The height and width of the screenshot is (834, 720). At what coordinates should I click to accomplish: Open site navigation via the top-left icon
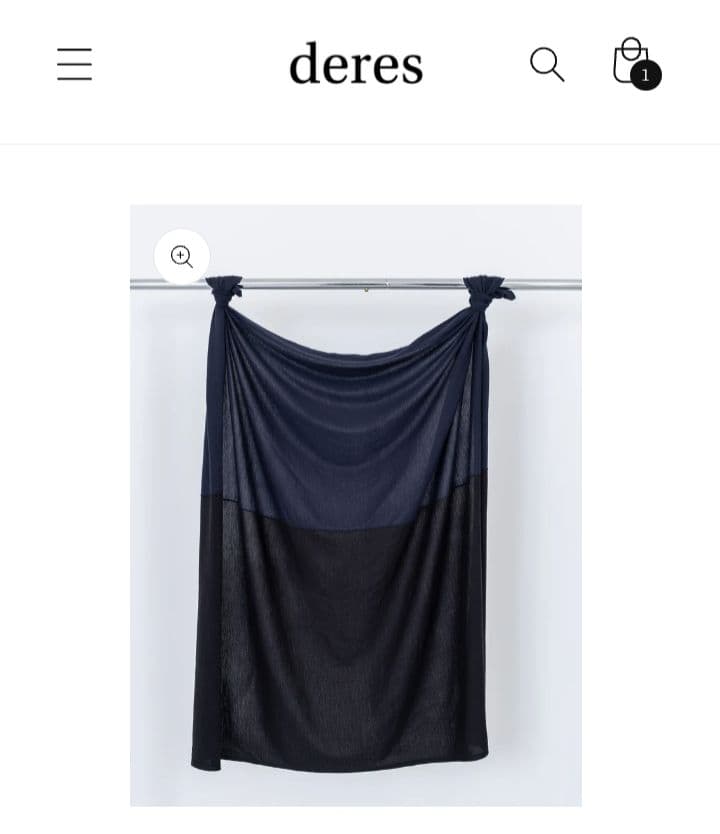75,63
